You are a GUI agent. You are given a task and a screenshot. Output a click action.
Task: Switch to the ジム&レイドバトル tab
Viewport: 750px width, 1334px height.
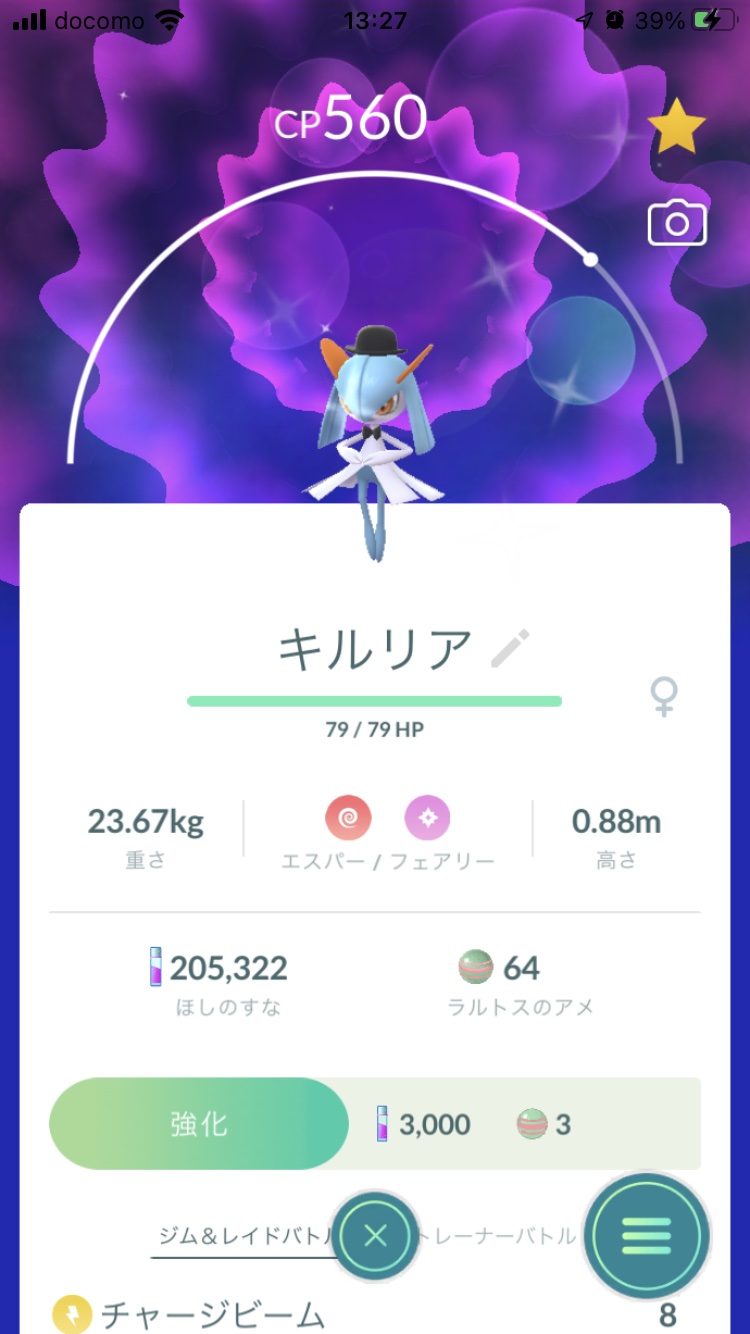(x=245, y=1237)
